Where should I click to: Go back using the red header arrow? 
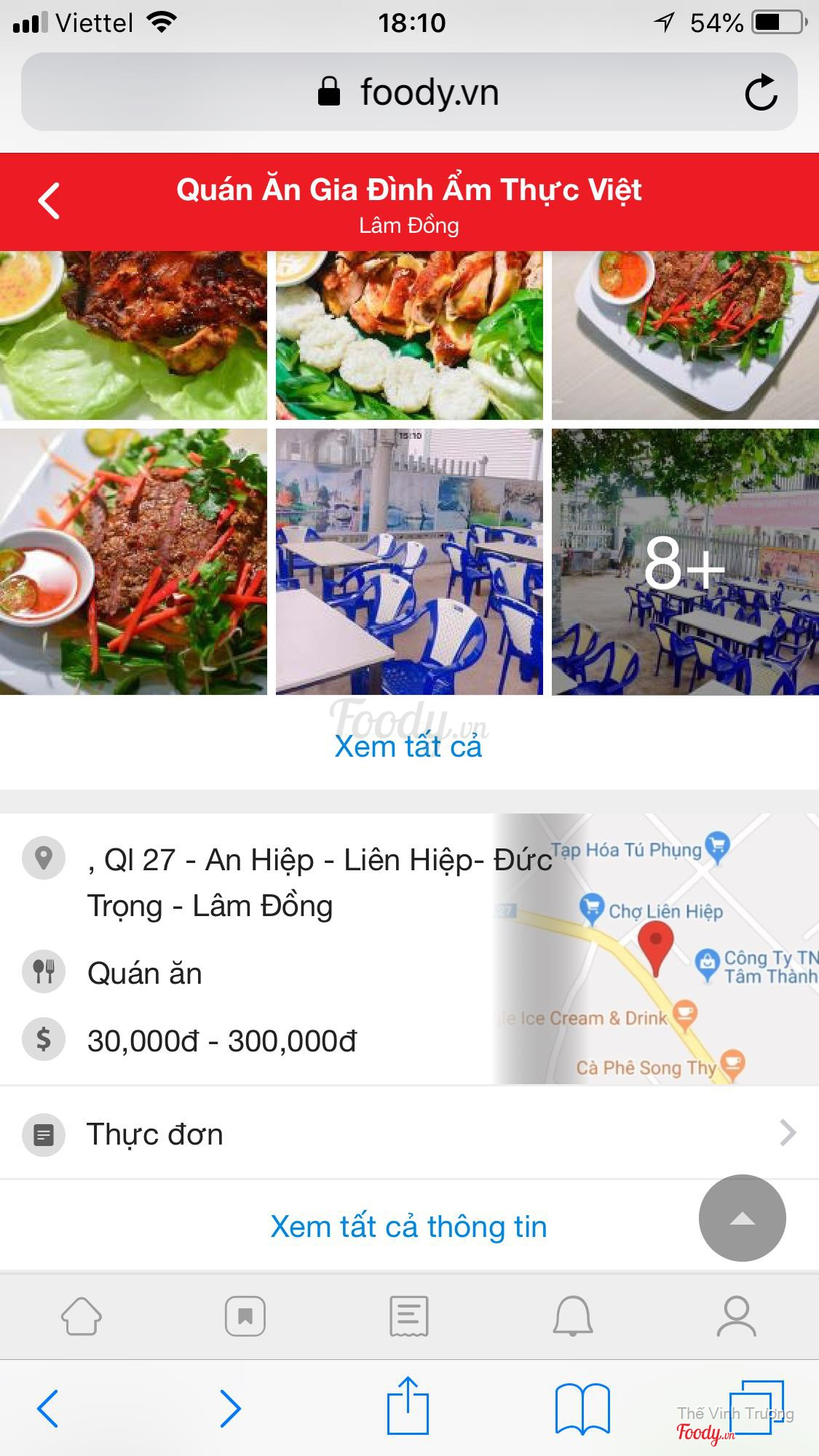[49, 201]
